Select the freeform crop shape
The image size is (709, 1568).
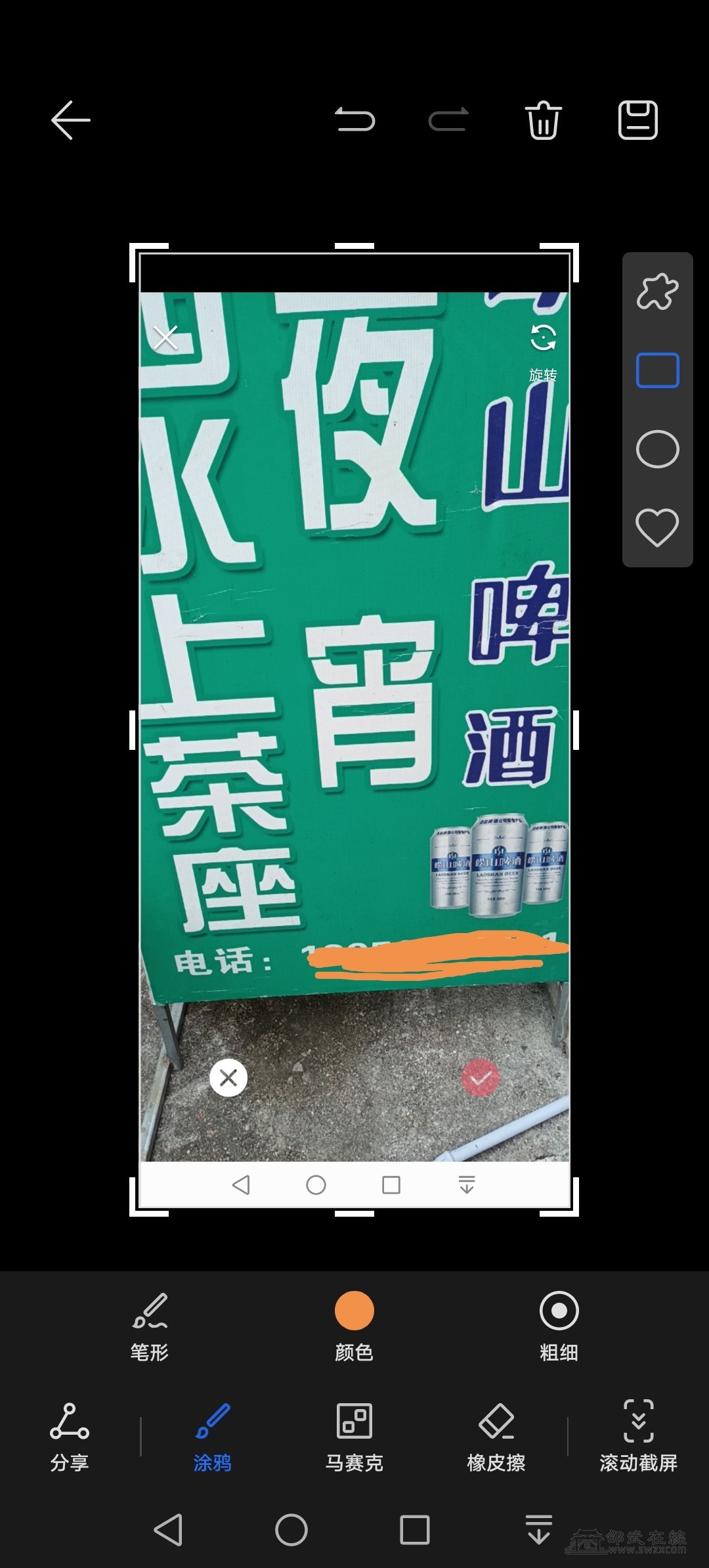pos(657,292)
